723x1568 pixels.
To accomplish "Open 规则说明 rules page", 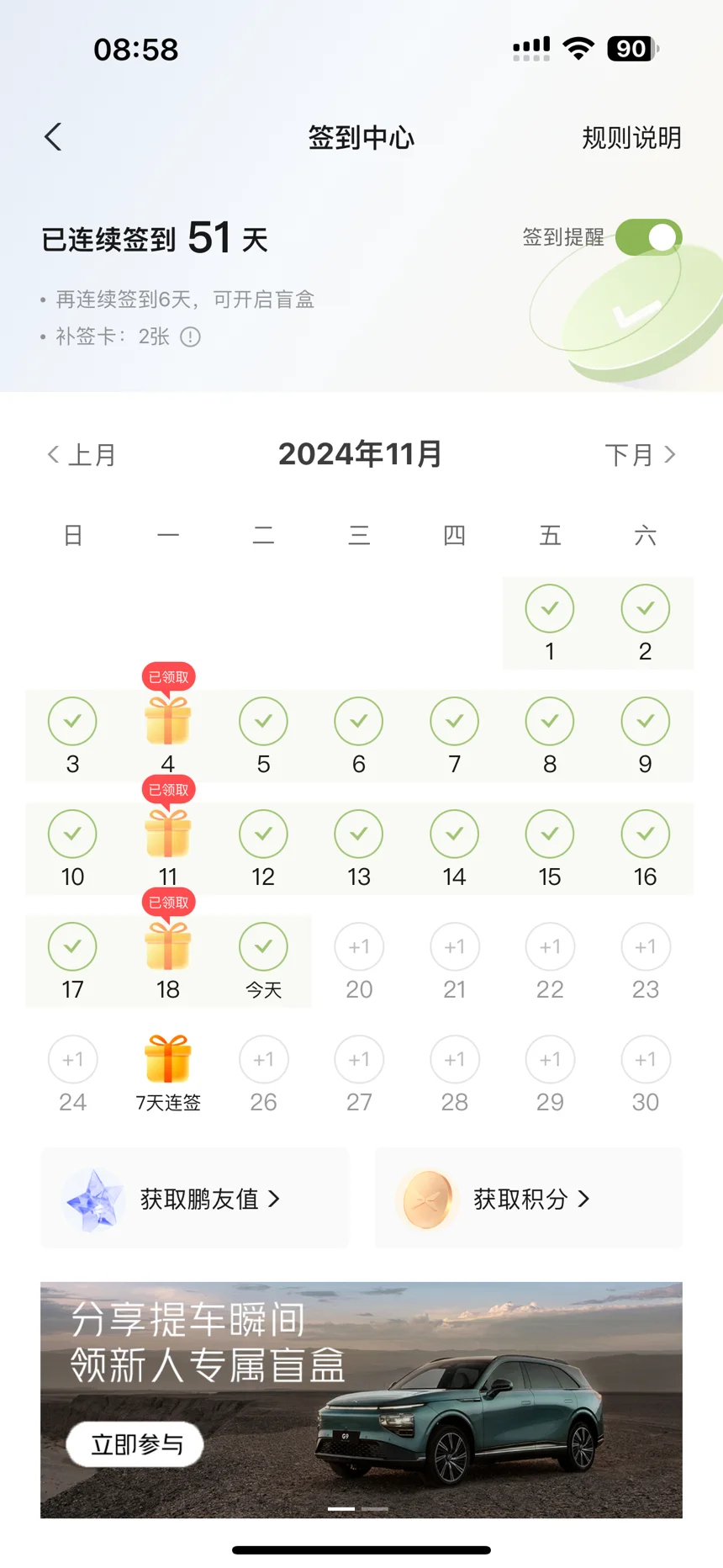I will coord(631,138).
